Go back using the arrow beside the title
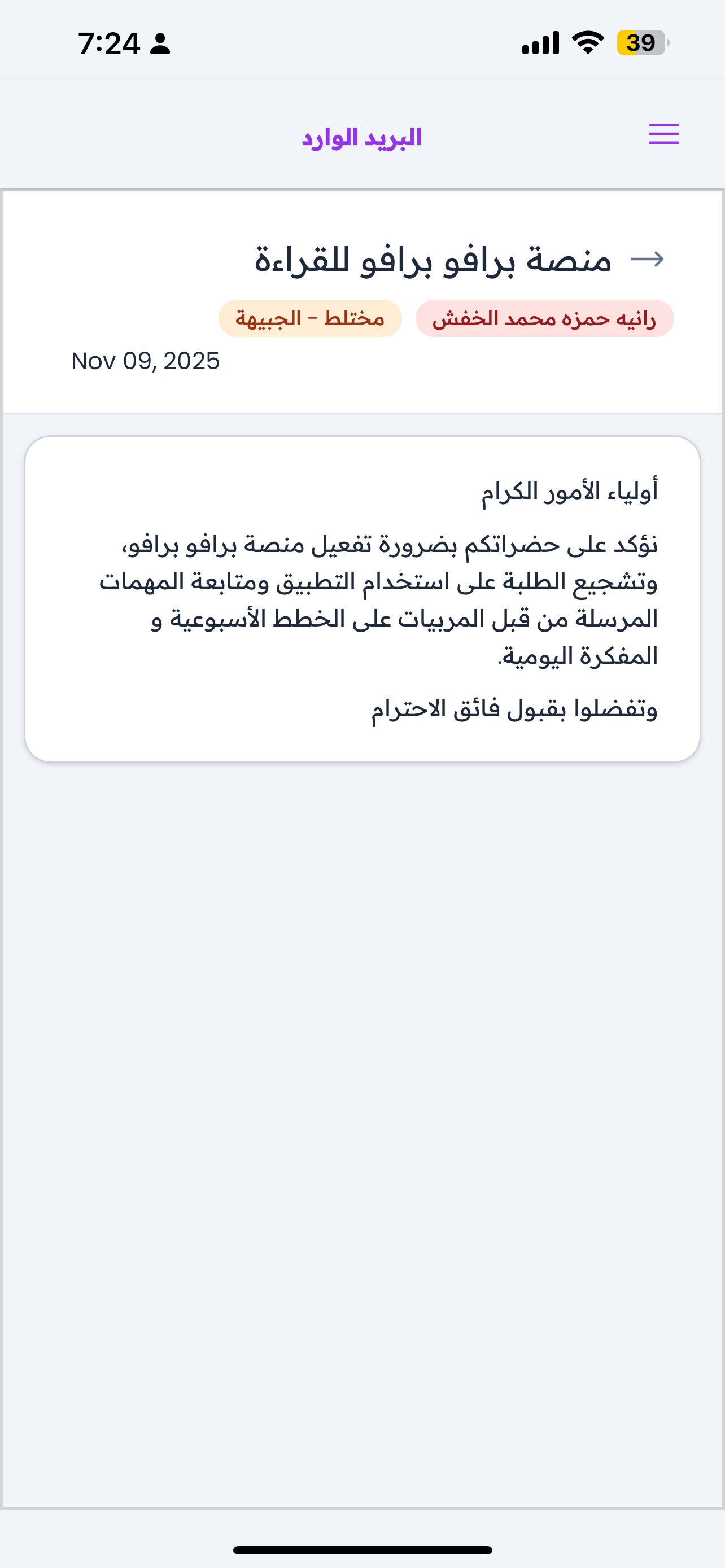 coord(647,259)
